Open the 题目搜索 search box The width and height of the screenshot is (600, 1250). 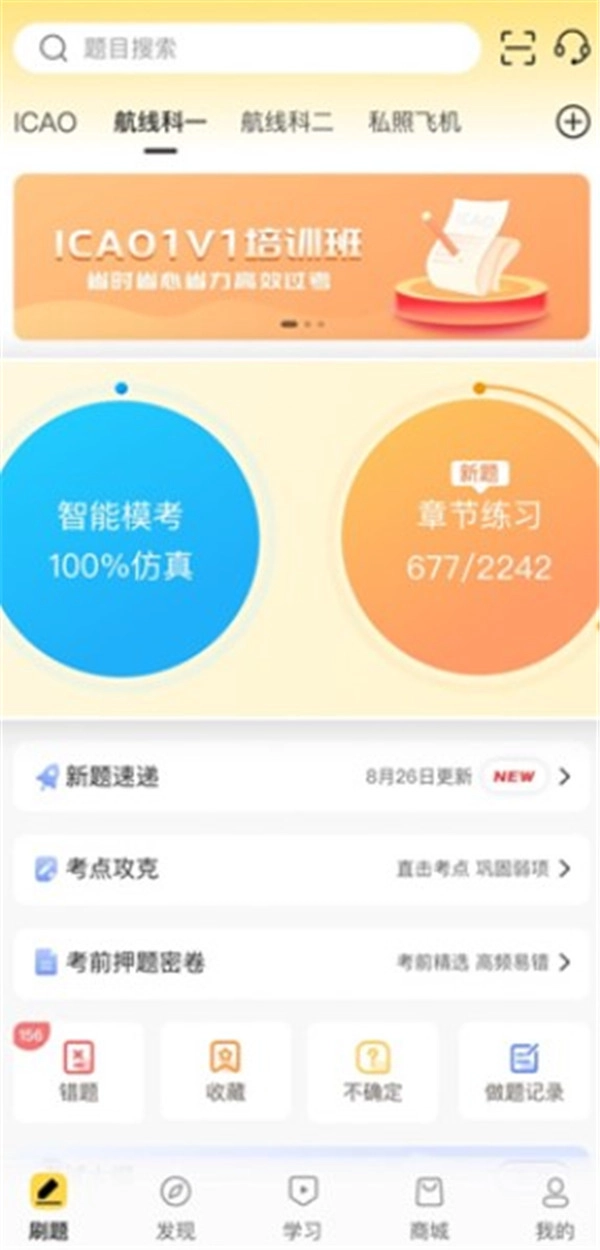click(246, 48)
